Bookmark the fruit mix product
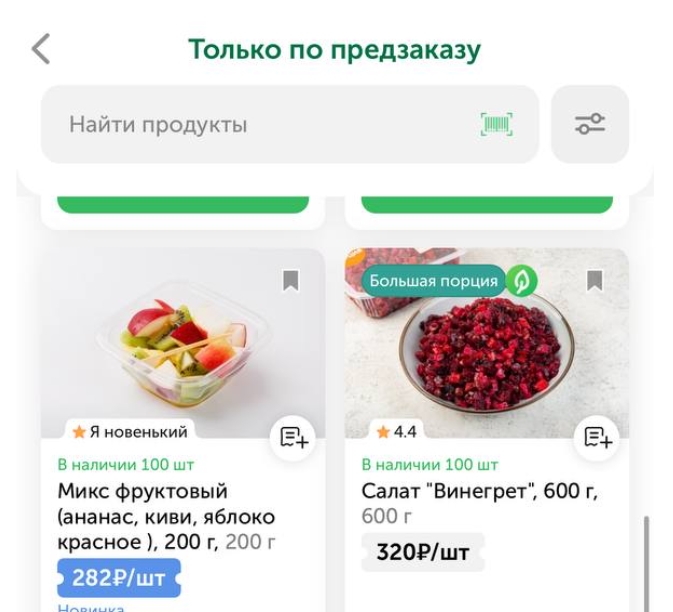This screenshot has width=673, height=612. pyautogui.click(x=290, y=281)
